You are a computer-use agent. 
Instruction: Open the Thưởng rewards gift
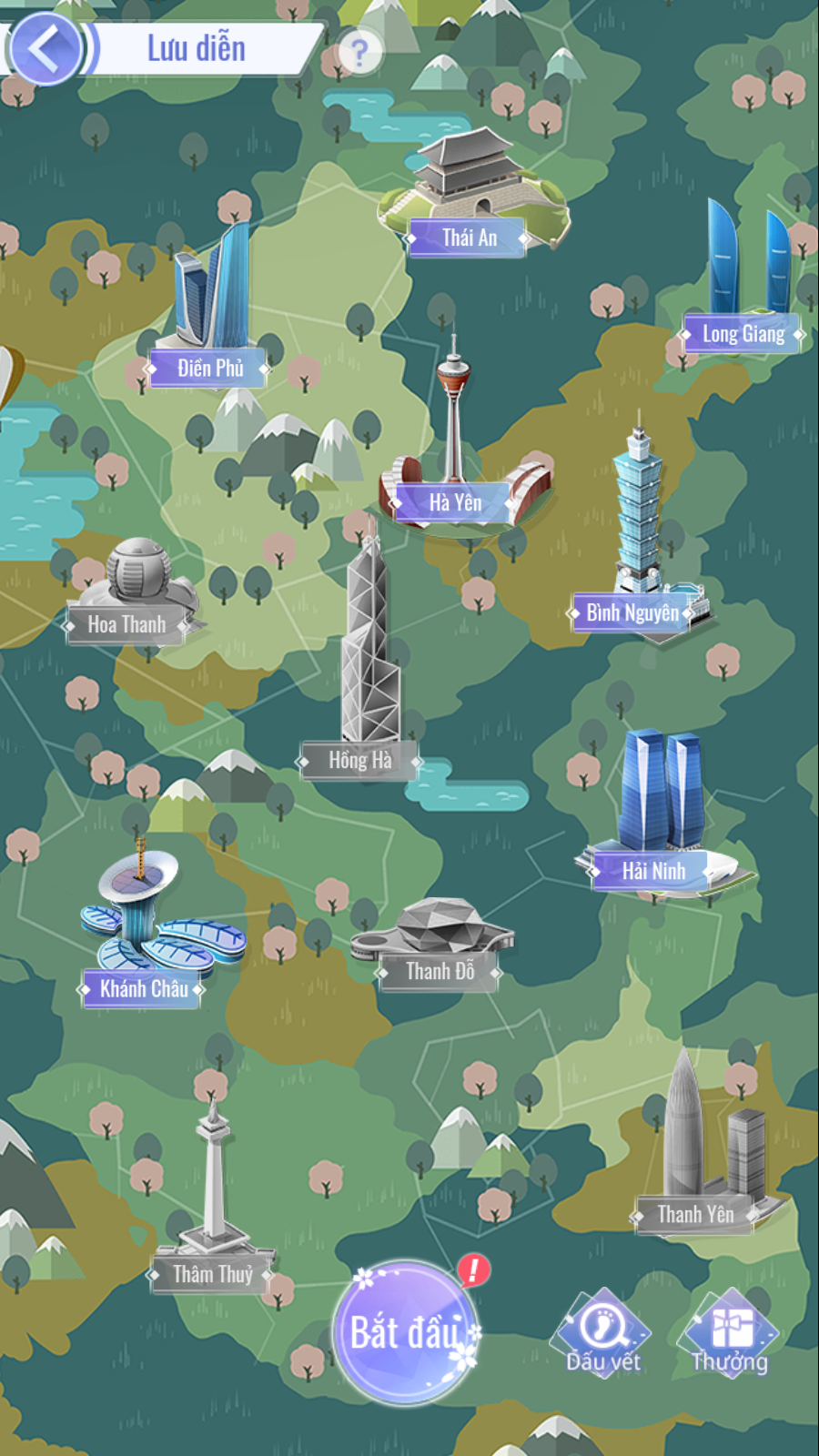[729, 1335]
